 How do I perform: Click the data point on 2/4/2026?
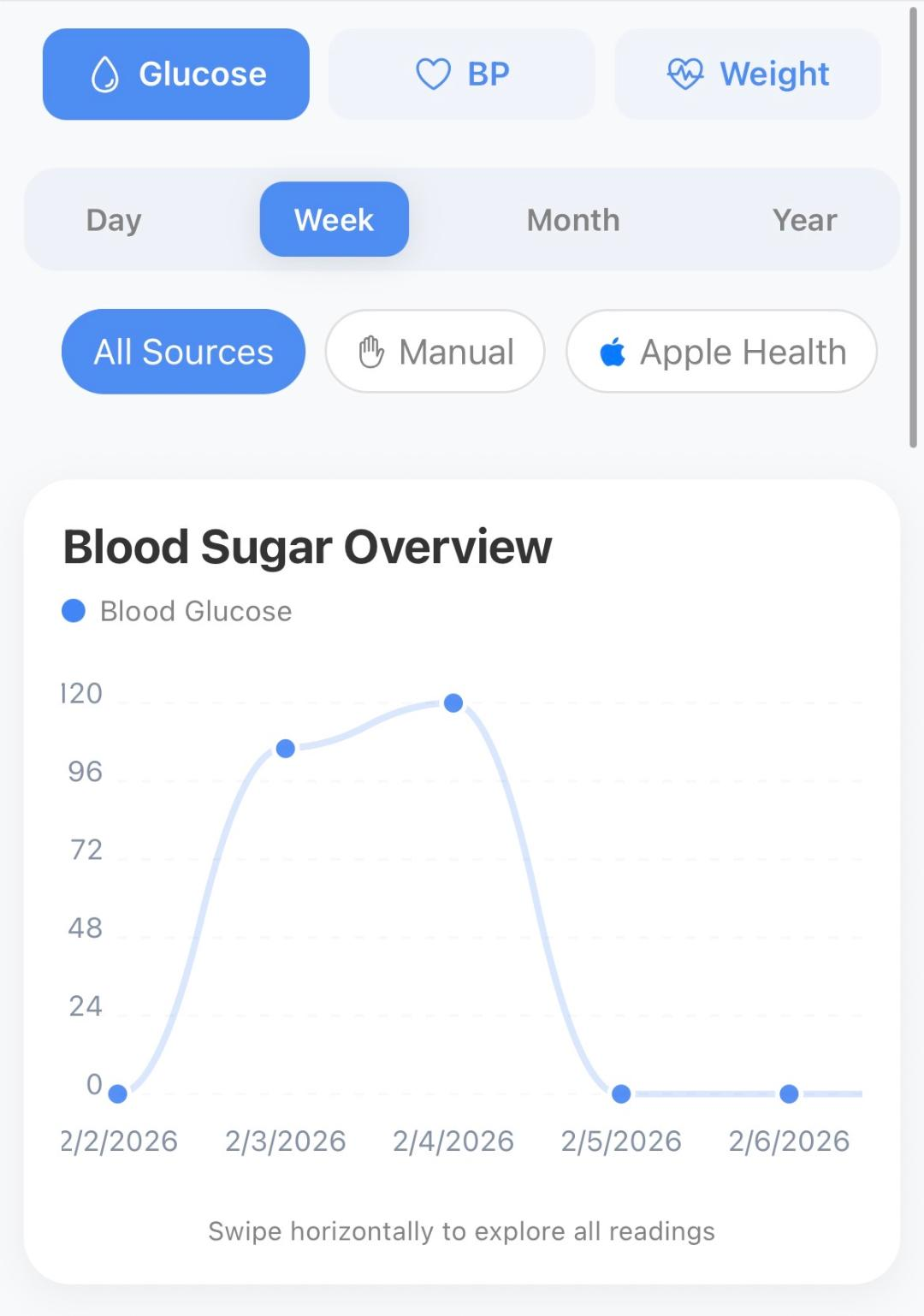[454, 702]
